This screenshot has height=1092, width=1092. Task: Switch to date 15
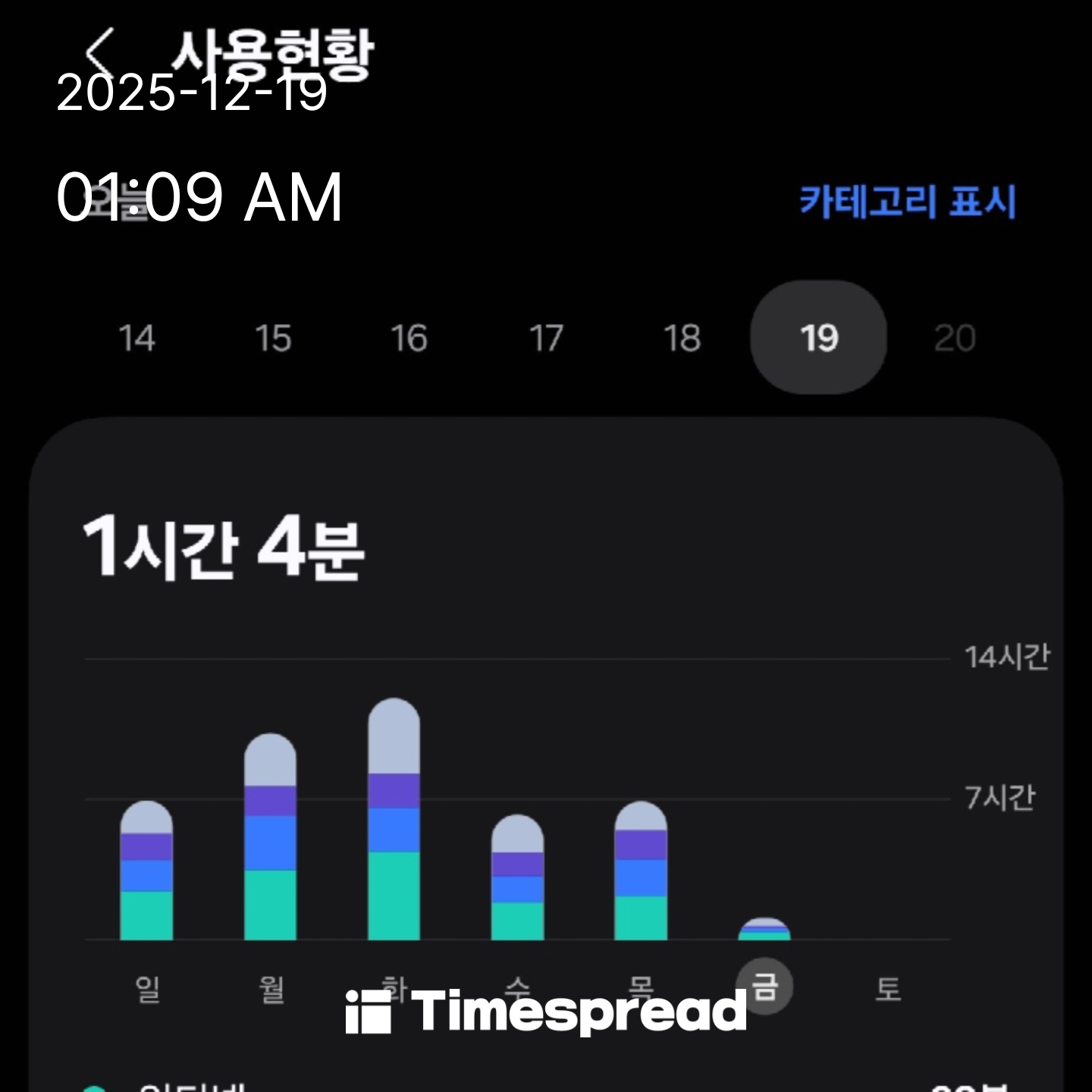(x=273, y=338)
